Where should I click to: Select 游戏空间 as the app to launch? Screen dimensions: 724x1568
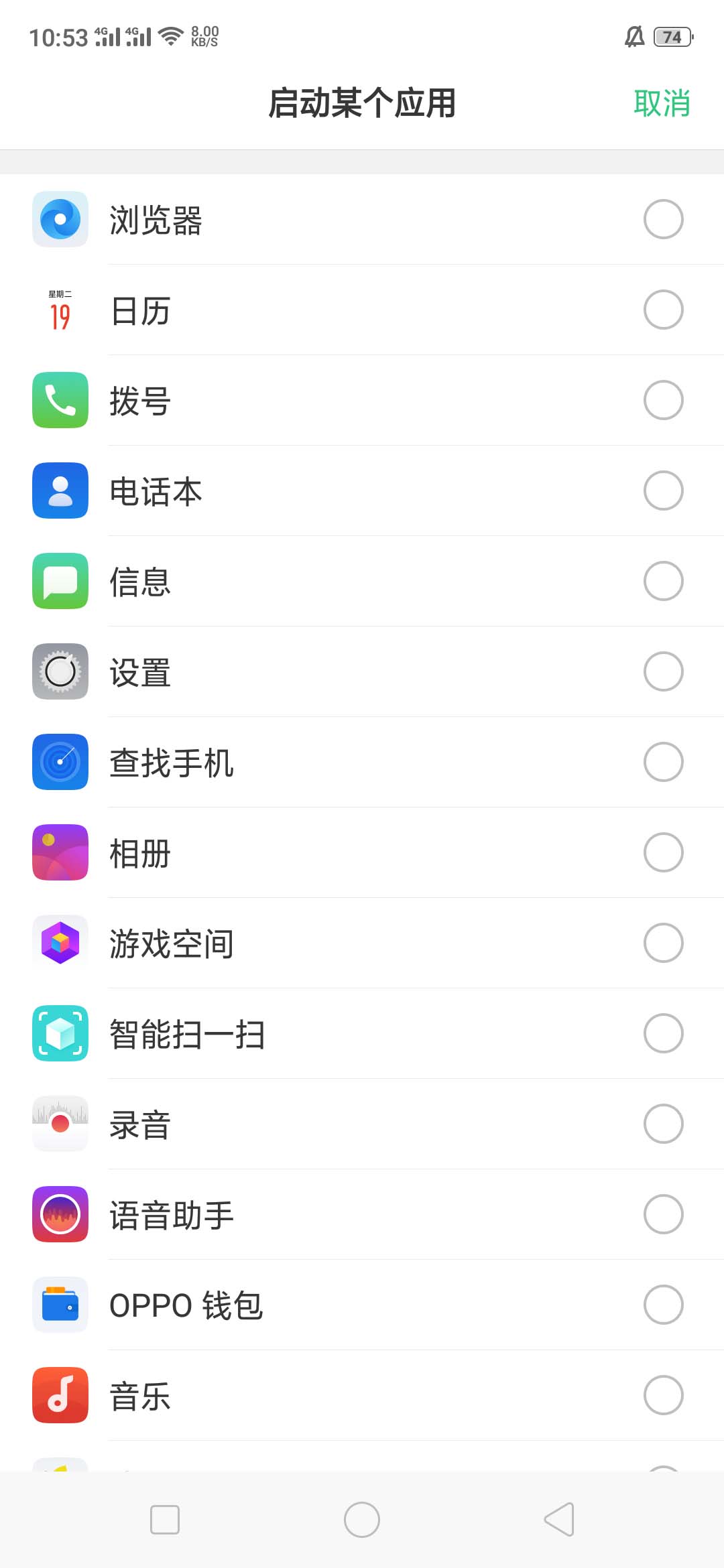pyautogui.click(x=663, y=943)
